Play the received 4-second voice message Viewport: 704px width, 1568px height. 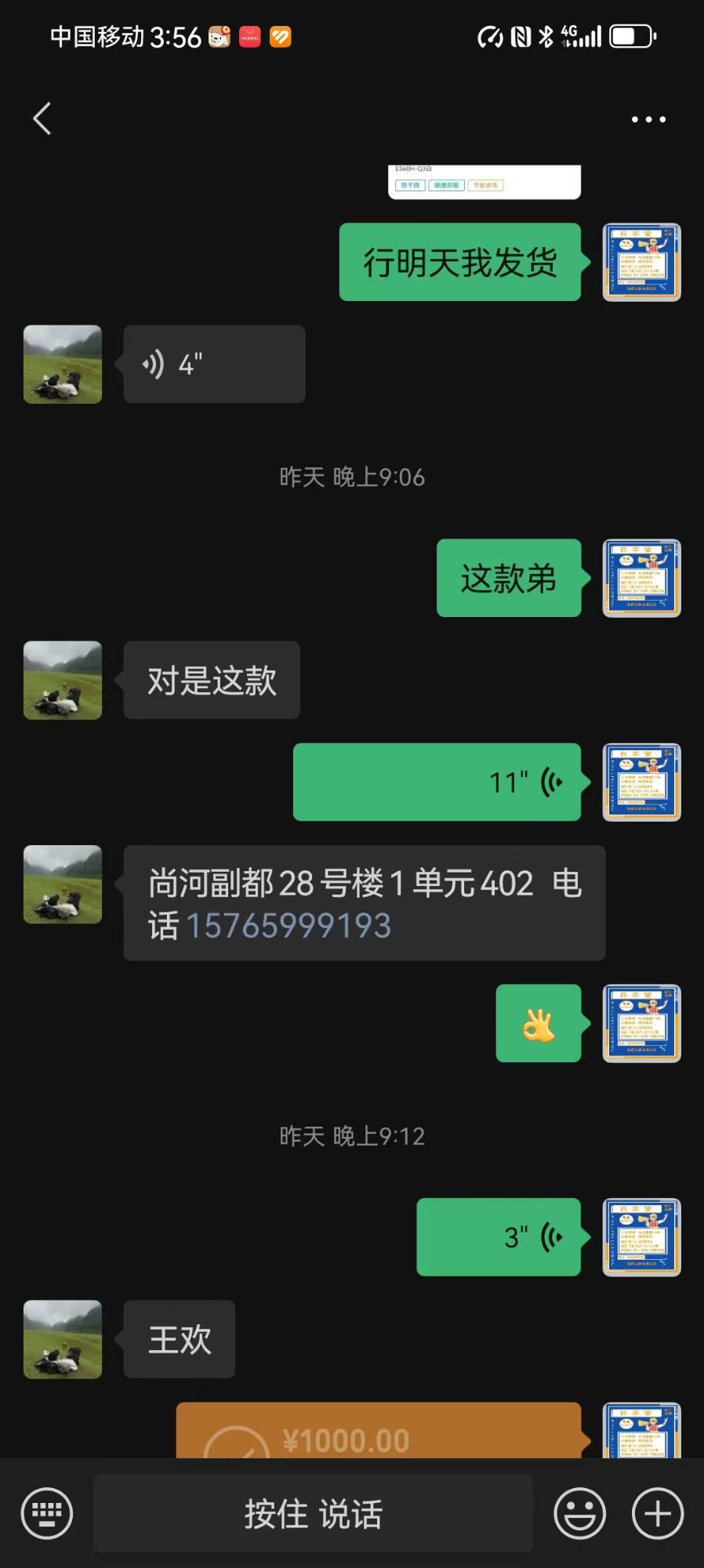pos(214,364)
